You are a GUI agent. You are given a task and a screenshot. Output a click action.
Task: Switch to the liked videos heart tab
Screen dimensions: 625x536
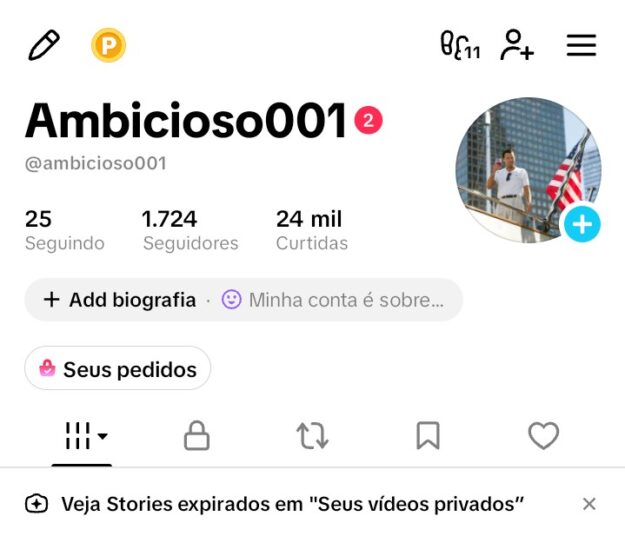[544, 436]
